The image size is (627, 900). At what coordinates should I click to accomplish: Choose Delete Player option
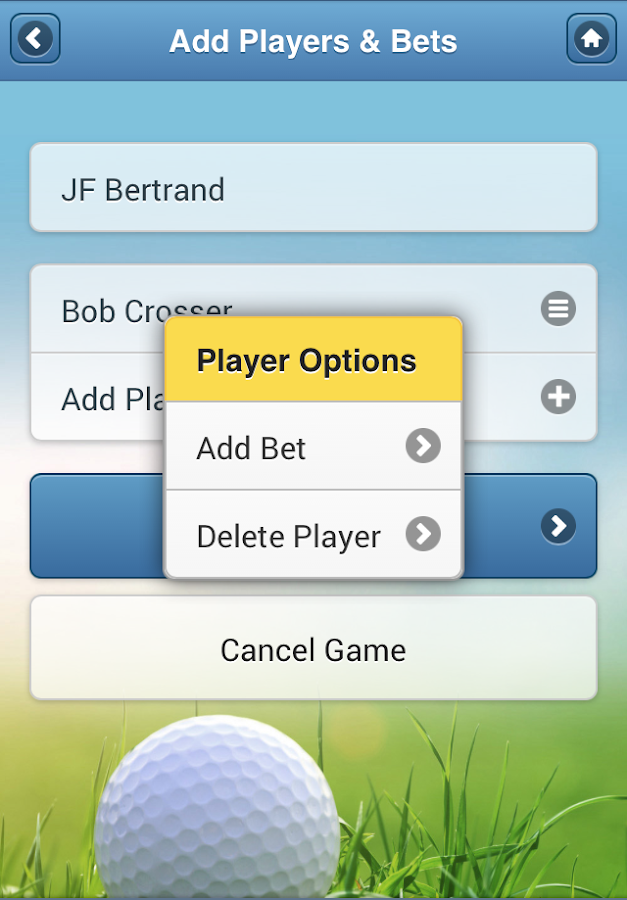pos(313,535)
